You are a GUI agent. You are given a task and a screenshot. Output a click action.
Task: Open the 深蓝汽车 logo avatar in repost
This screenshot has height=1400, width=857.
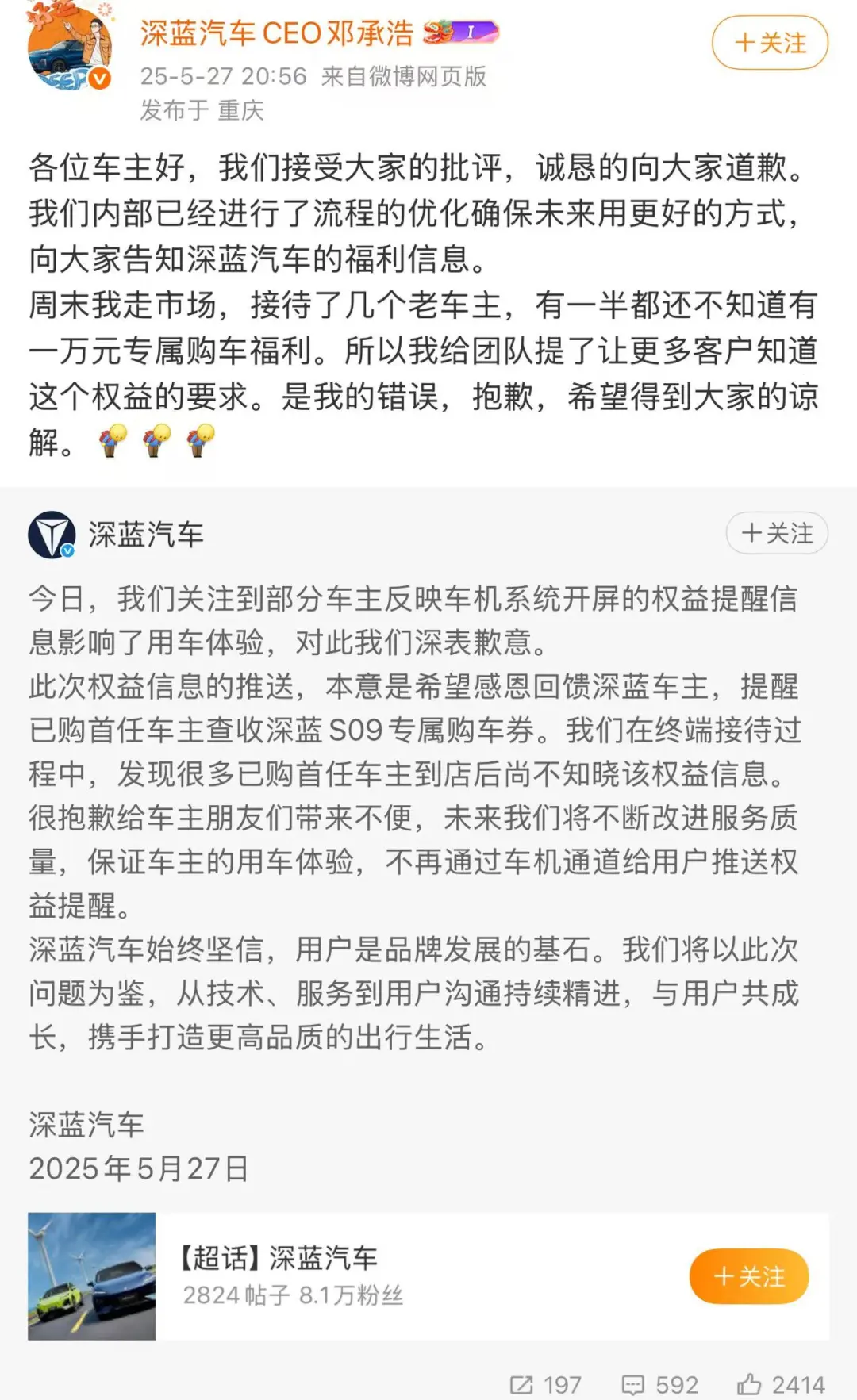coord(52,535)
